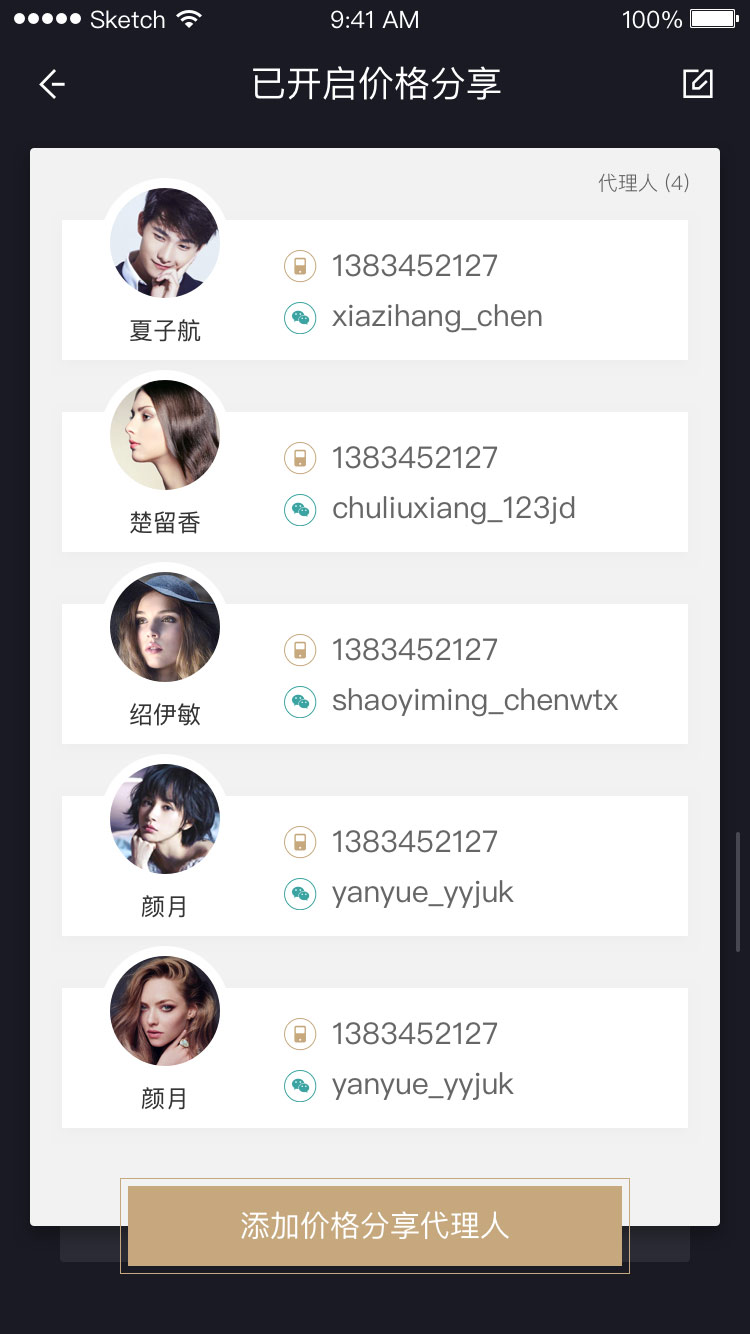
Task: Tap the 已开启价格分享 title
Action: [x=375, y=84]
